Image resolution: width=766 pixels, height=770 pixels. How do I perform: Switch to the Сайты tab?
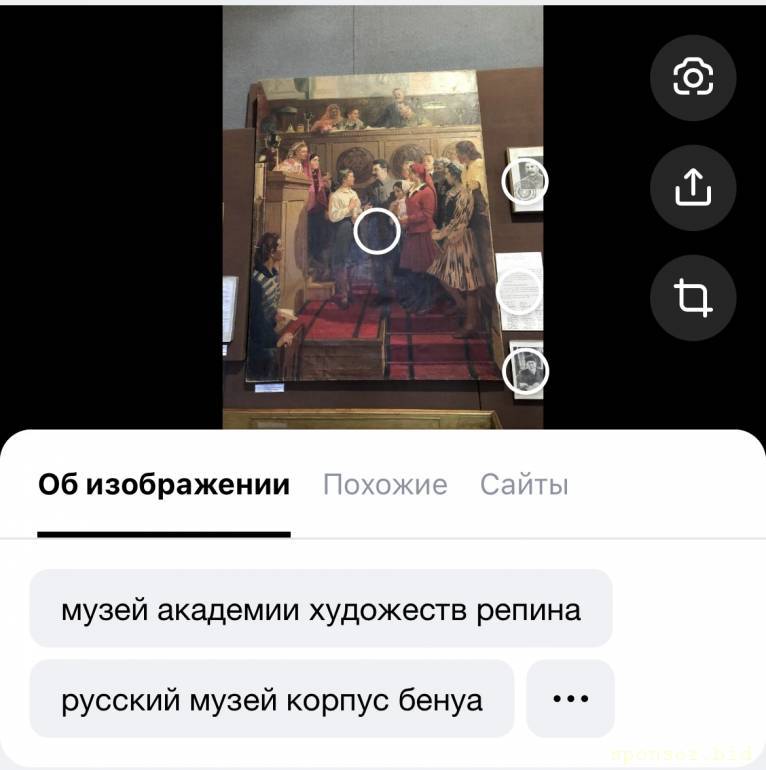click(524, 486)
